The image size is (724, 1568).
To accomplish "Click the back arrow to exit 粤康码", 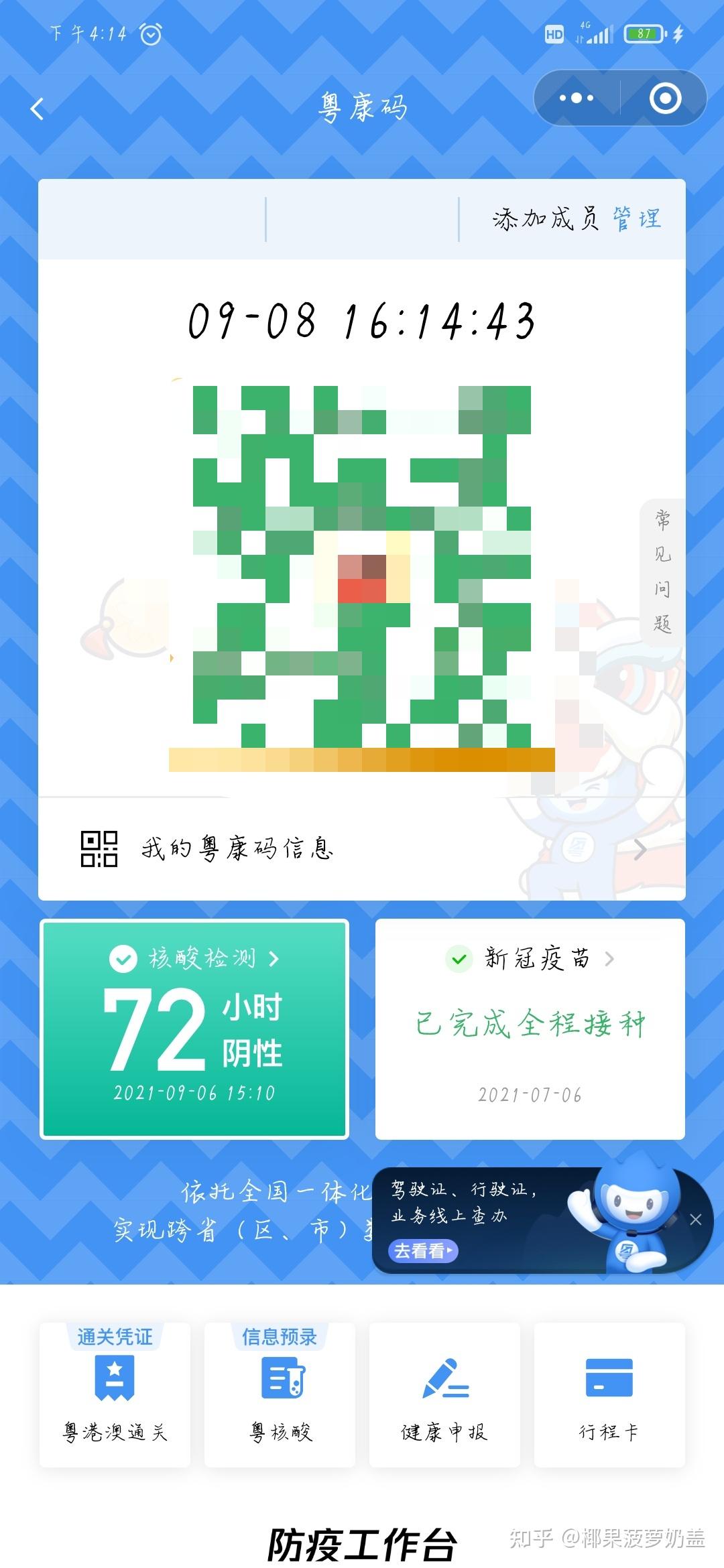I will tap(38, 107).
